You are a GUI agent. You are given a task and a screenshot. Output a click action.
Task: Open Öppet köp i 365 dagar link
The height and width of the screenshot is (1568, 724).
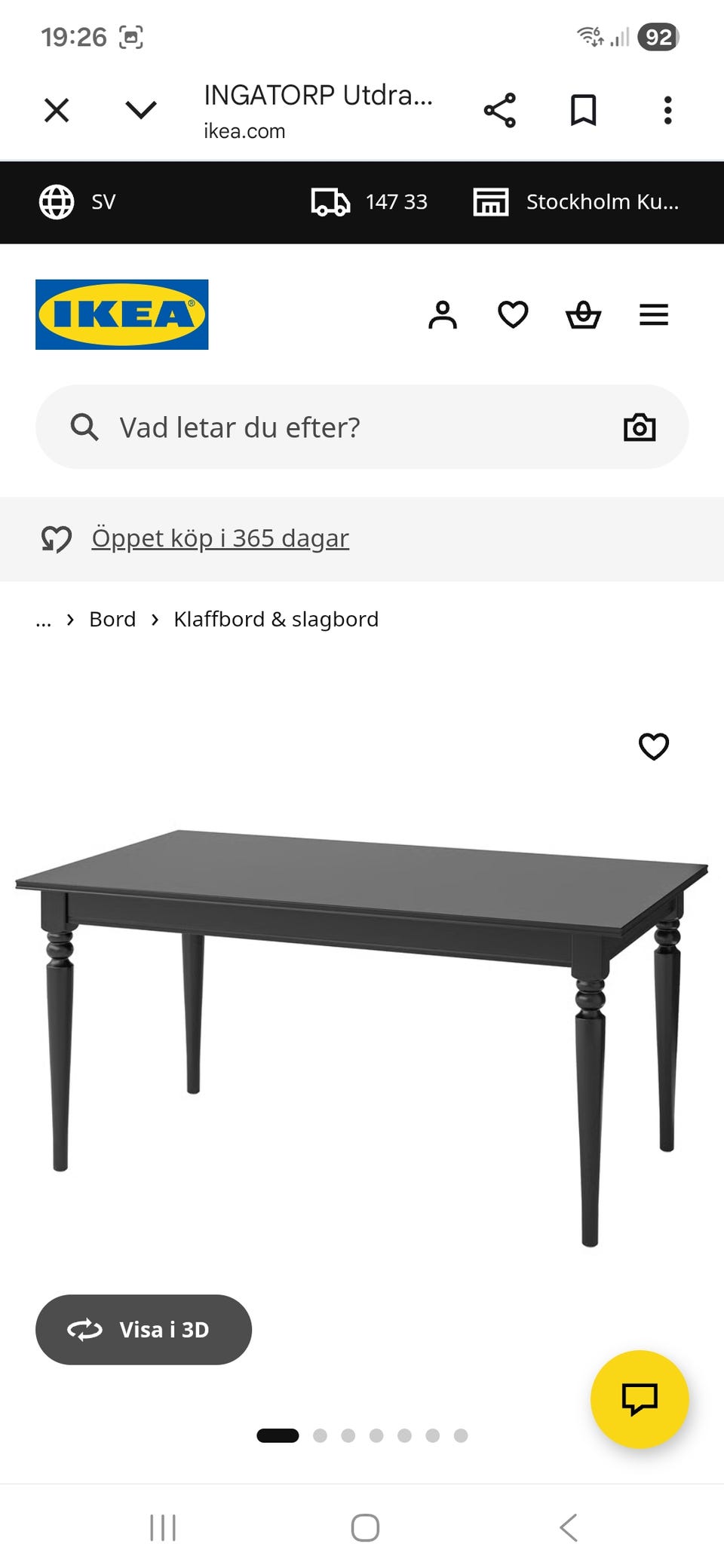point(219,538)
